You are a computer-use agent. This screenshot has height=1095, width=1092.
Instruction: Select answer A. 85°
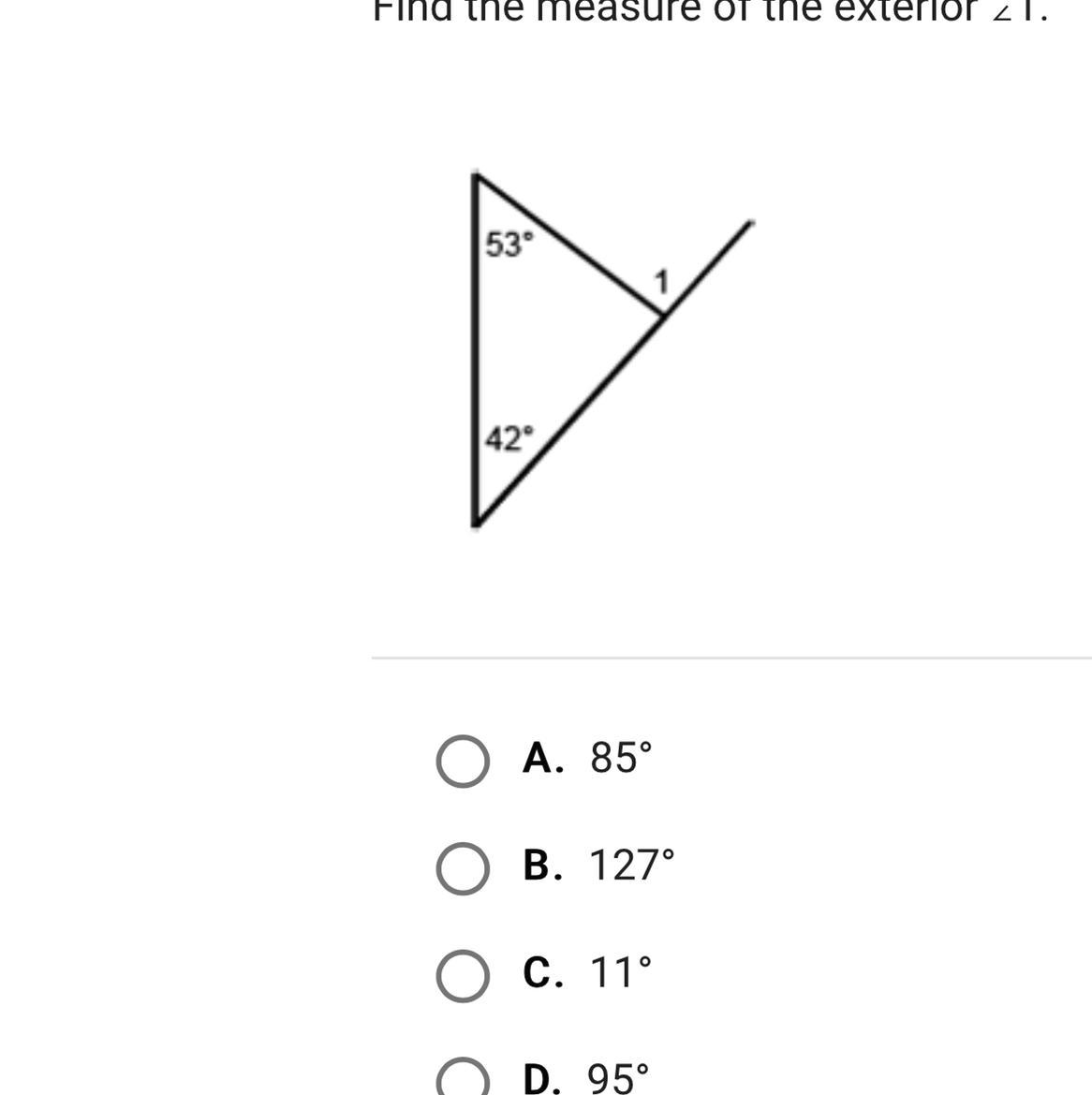462,760
